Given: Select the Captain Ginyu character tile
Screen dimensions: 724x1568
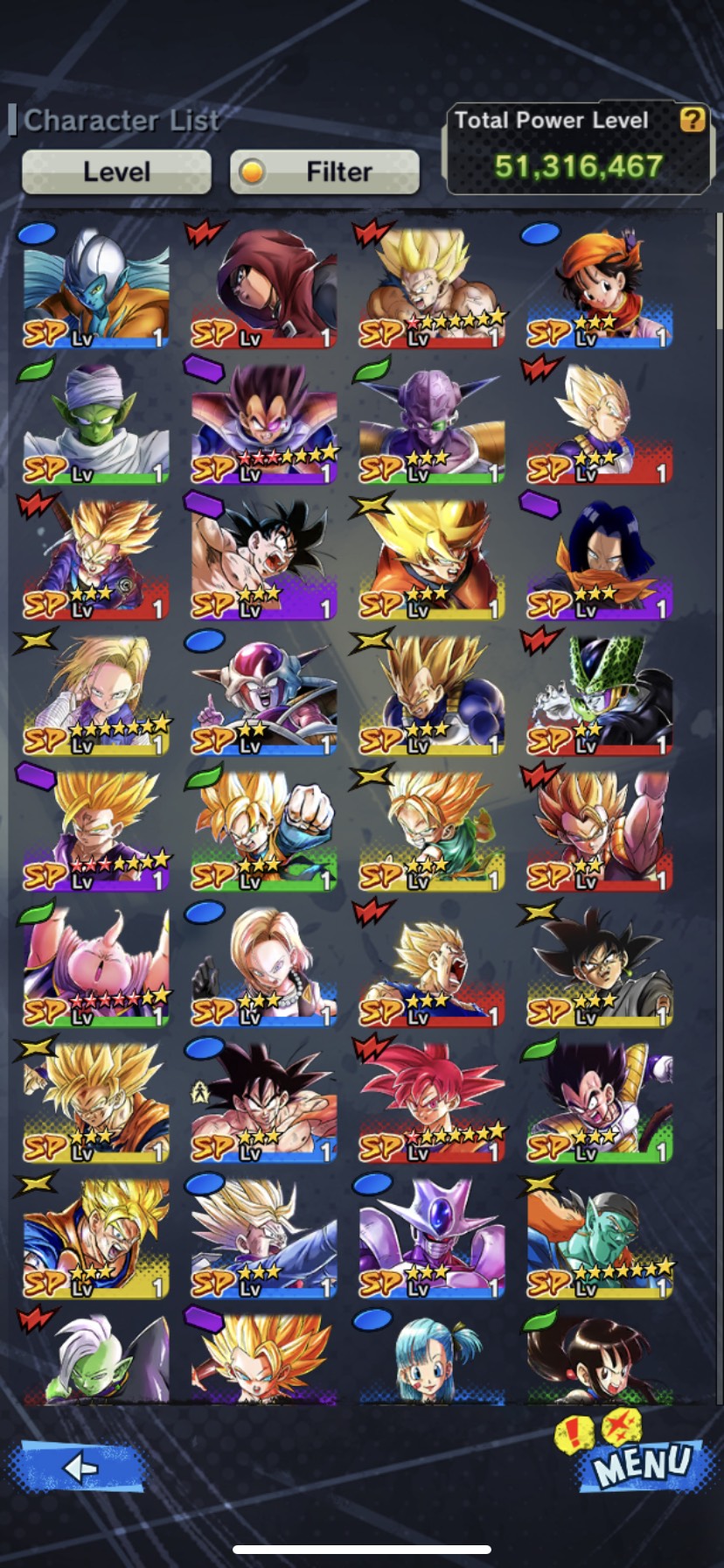Looking at the screenshot, I should pos(432,423).
